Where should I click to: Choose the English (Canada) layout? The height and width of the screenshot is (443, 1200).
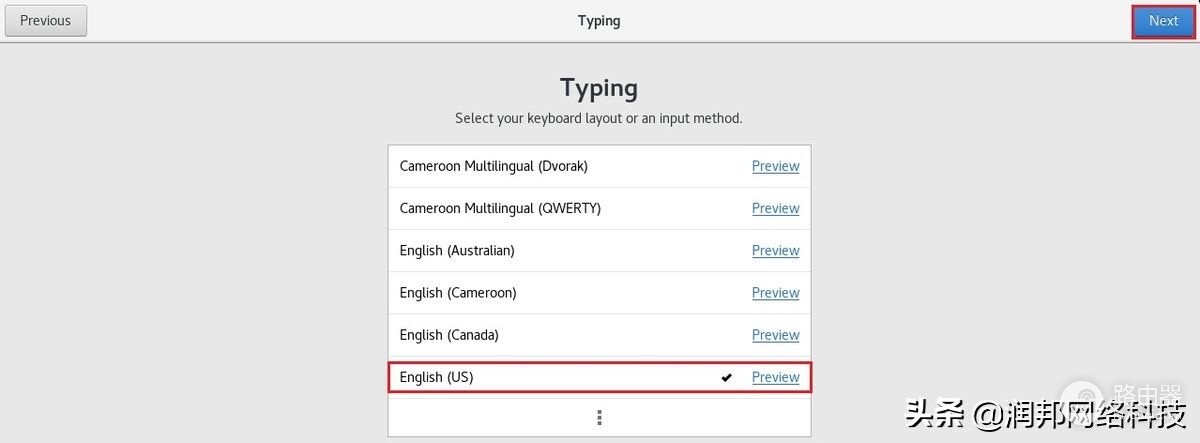click(x=449, y=334)
